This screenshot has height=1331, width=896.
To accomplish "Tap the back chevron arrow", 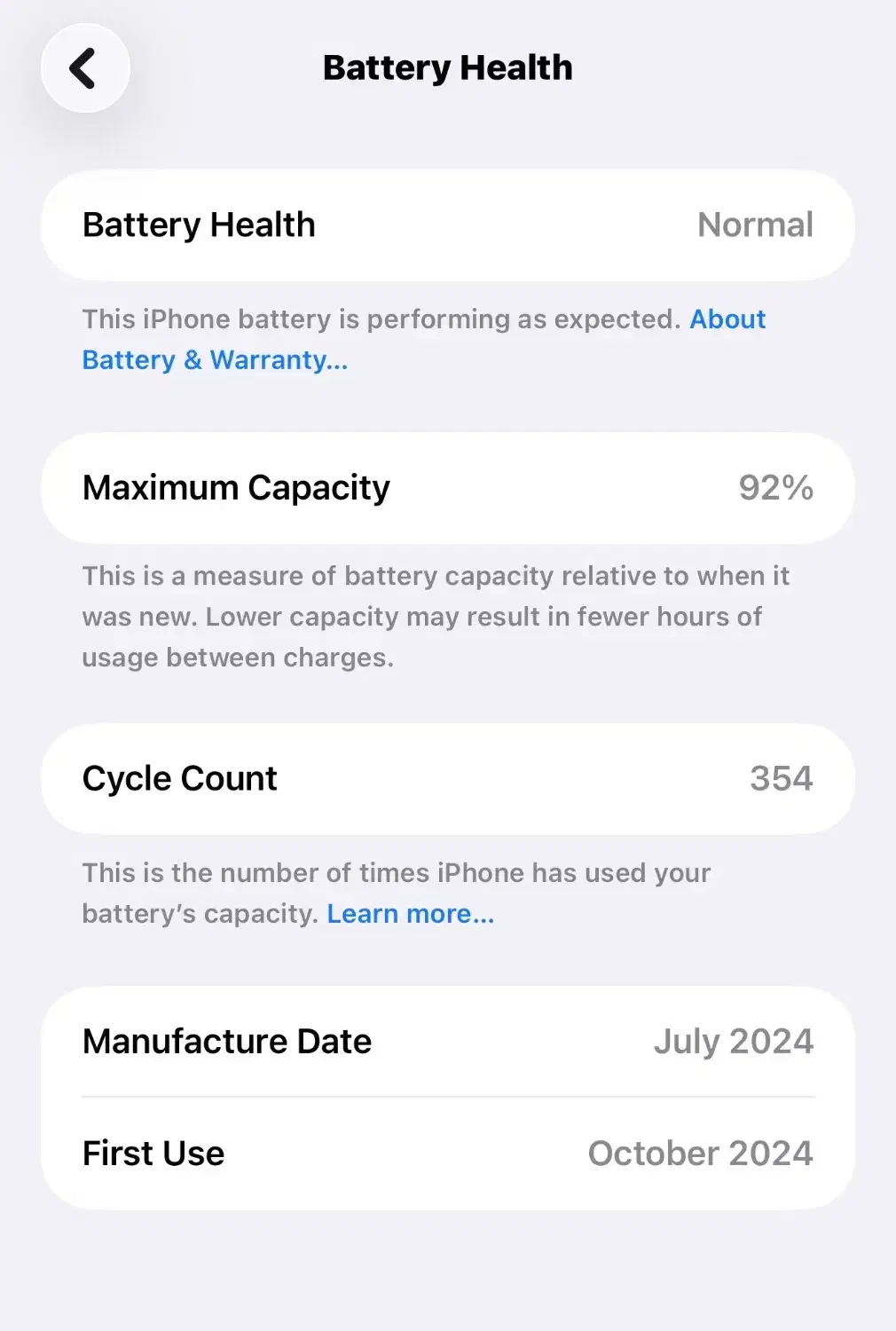I will (84, 68).
